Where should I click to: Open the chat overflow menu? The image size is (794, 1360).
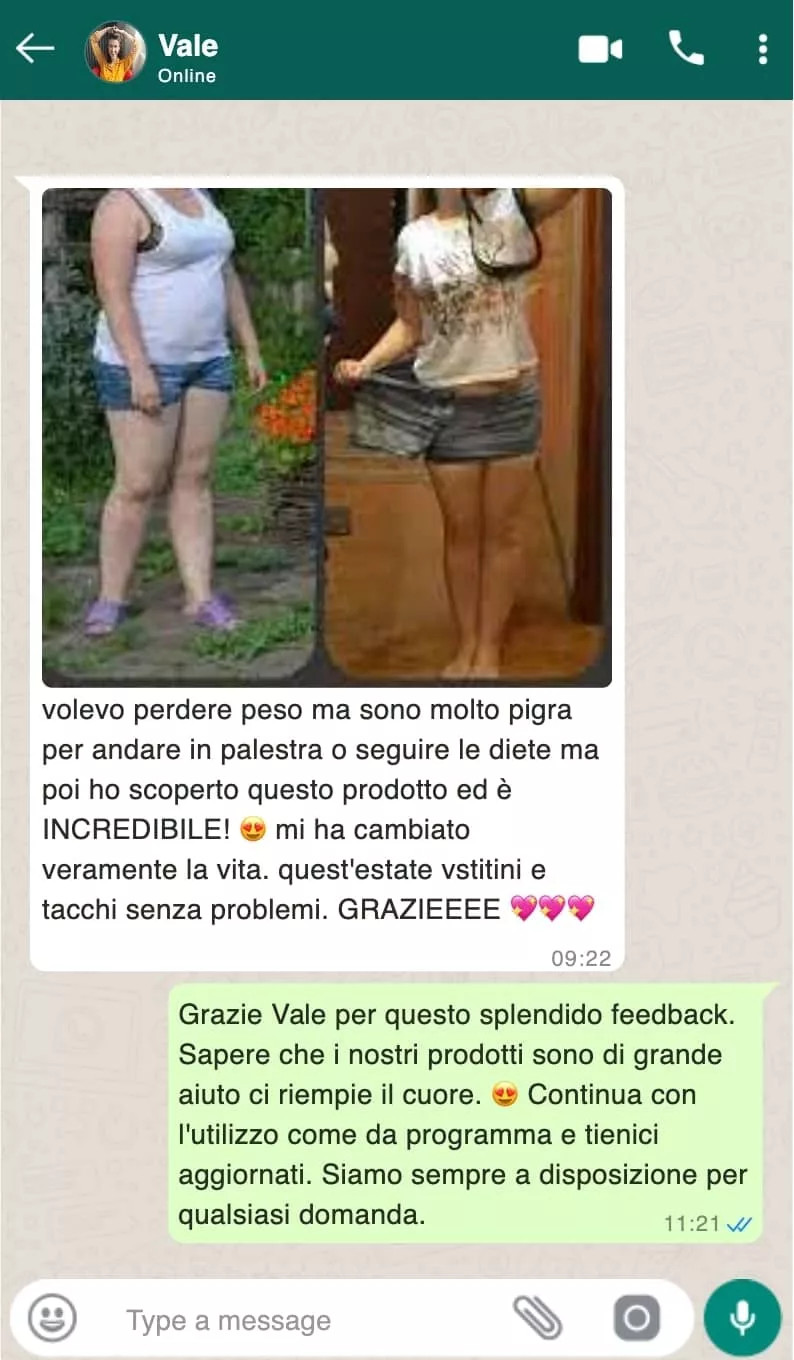(763, 49)
